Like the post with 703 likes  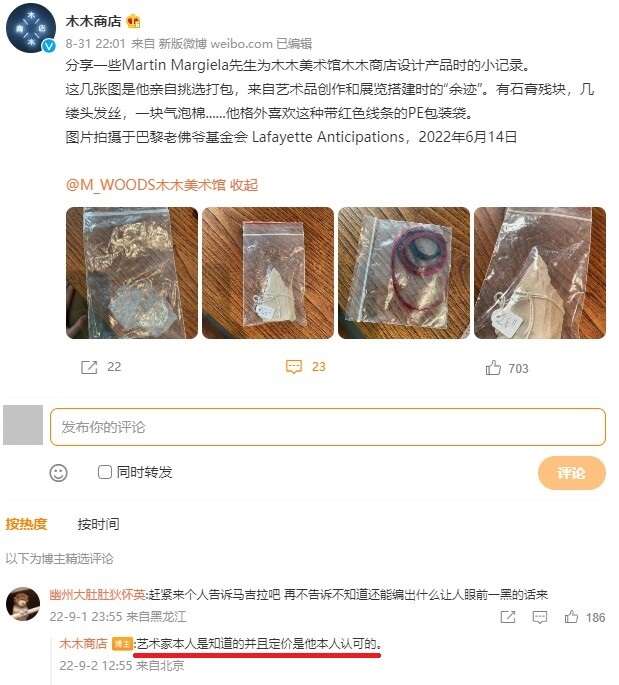[506, 368]
